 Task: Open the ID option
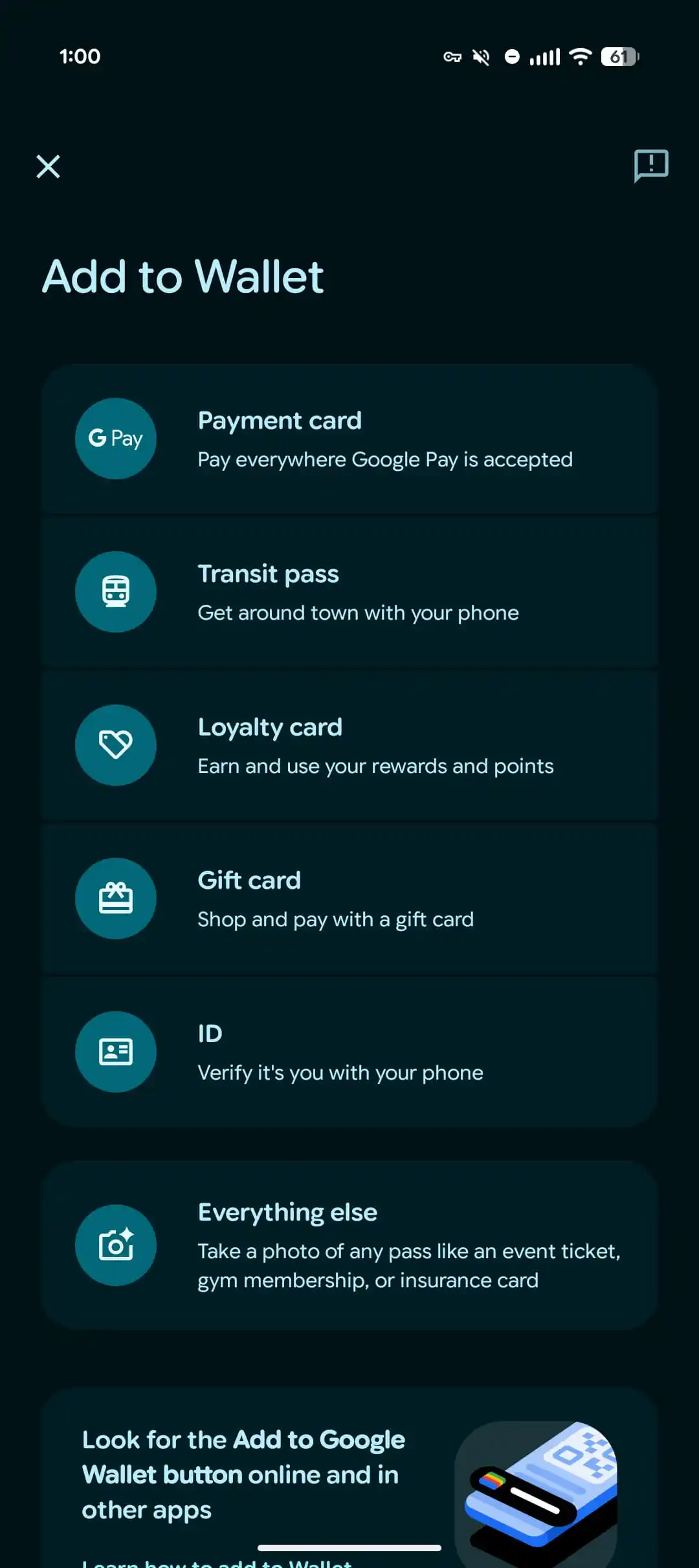pos(349,1052)
